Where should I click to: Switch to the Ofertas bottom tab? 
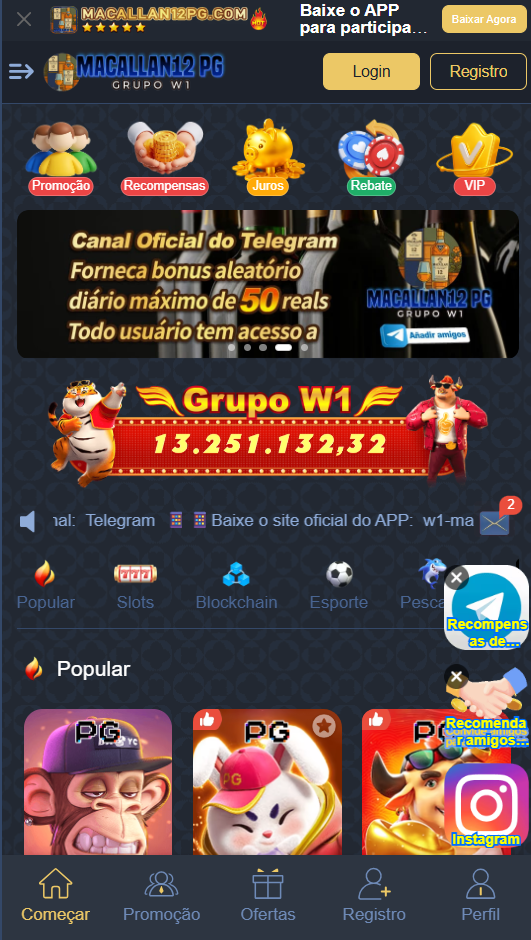coord(268,896)
